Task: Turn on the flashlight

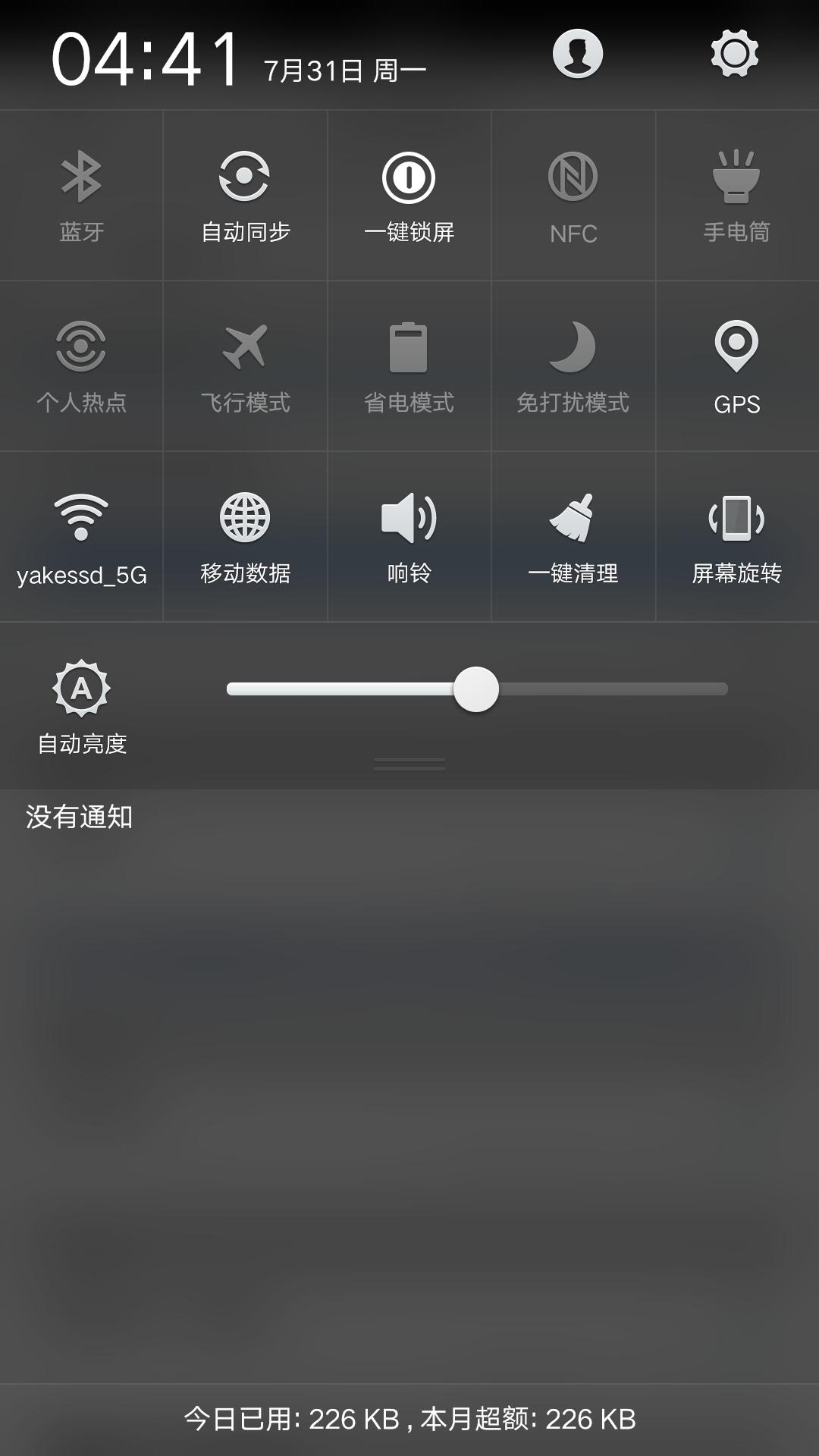Action: point(736,195)
